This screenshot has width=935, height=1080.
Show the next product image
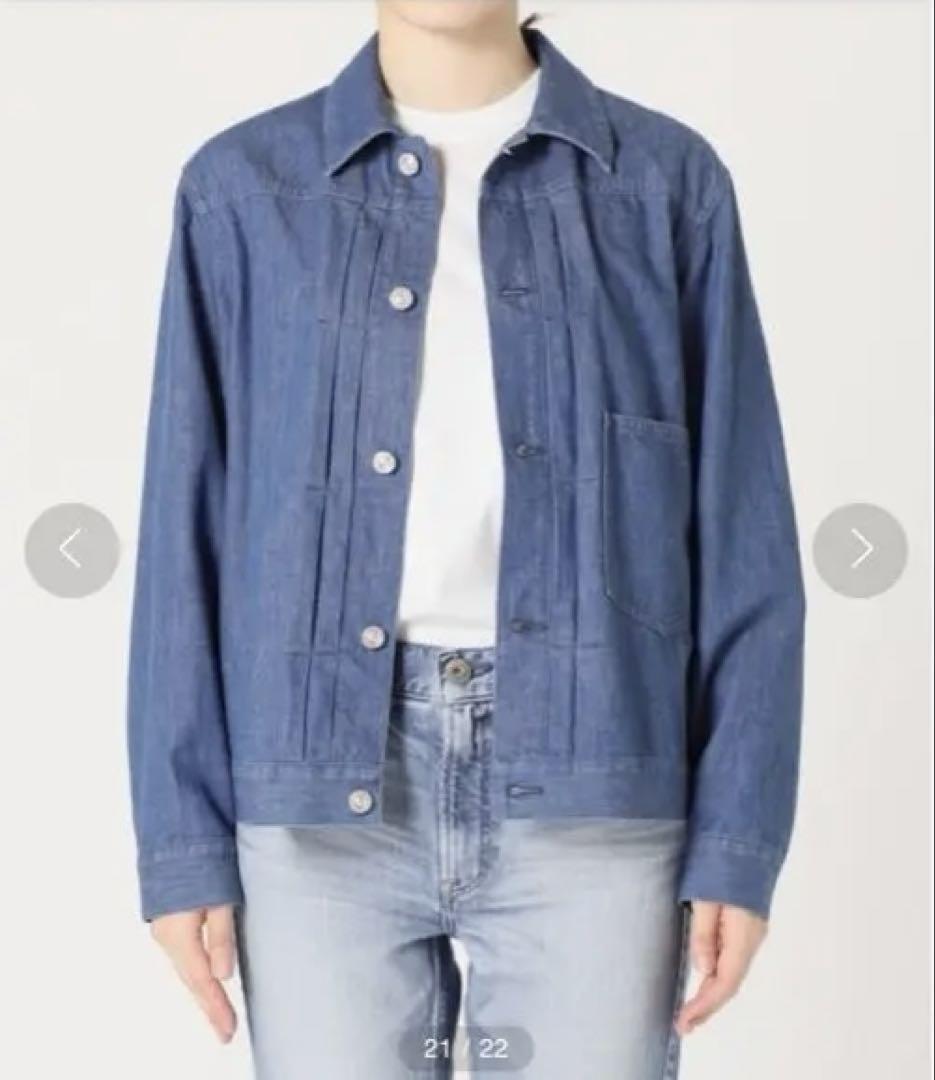click(859, 550)
